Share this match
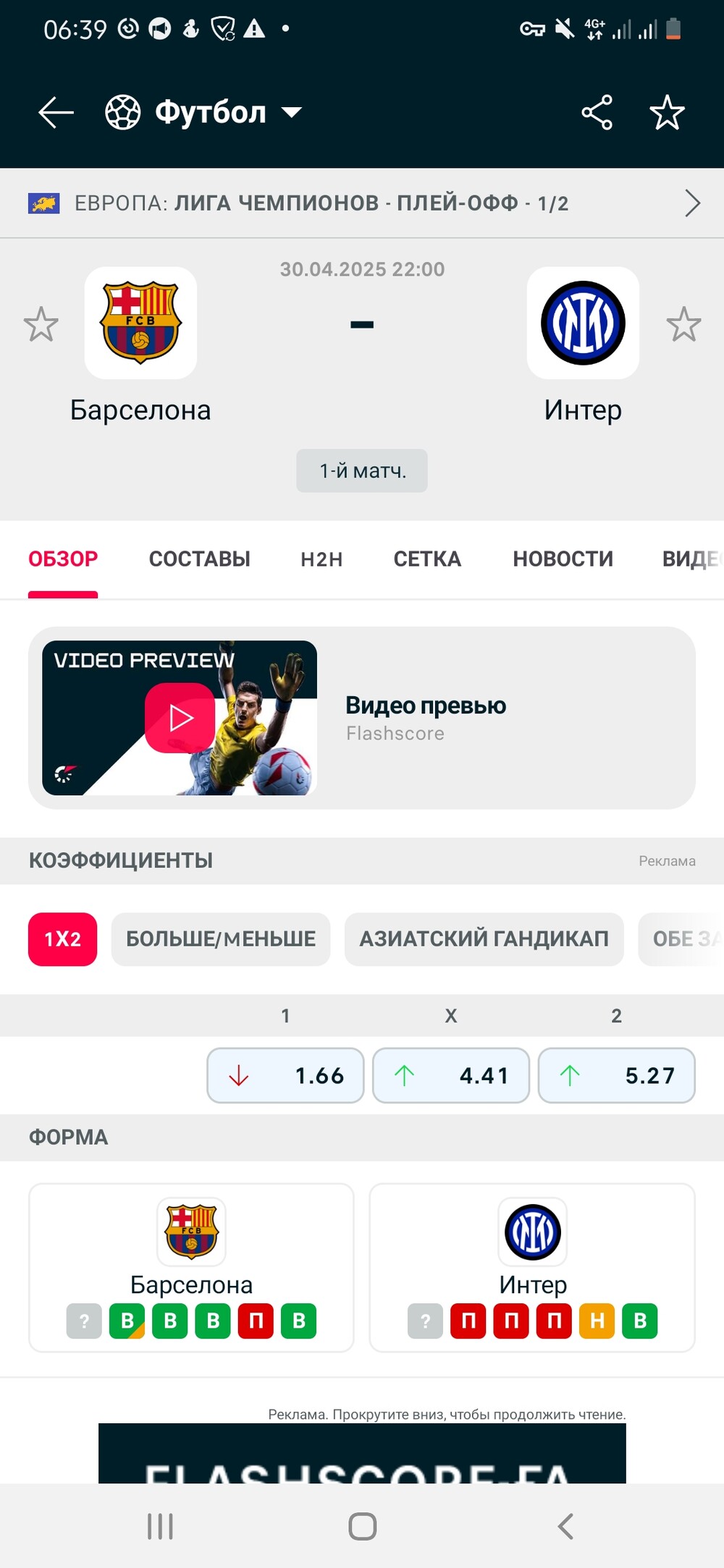 [x=597, y=113]
